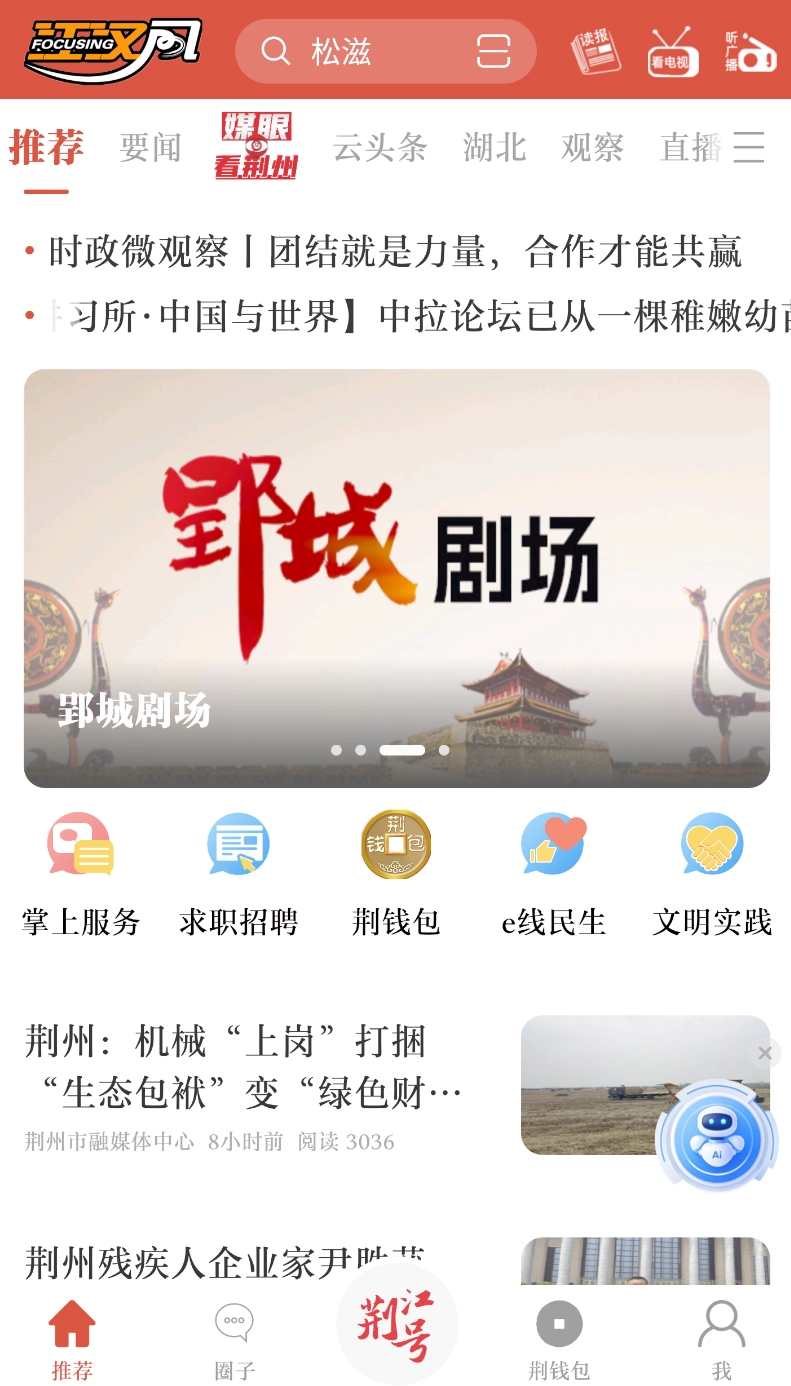Dismiss the floating AI robot assistant
Image resolution: width=791 pixels, height=1386 pixels.
(765, 1053)
